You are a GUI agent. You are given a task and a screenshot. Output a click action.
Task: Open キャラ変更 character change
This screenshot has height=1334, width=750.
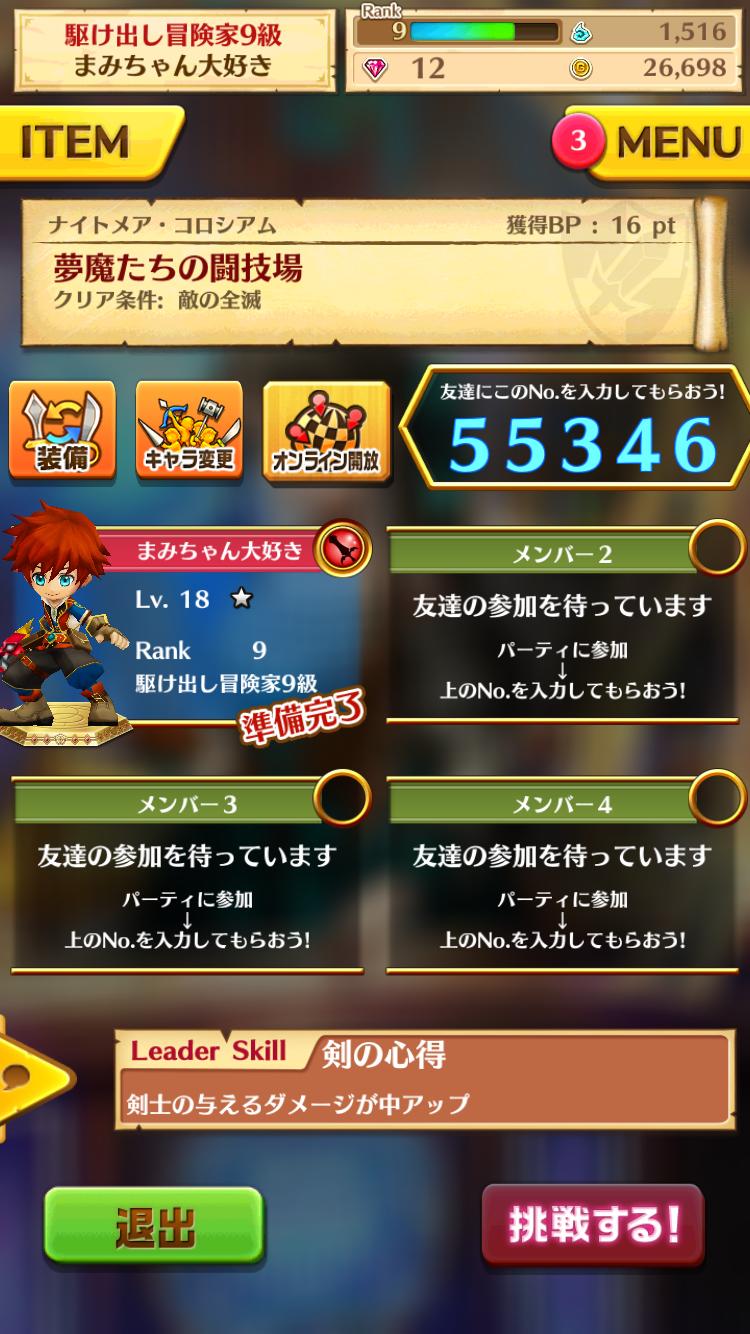click(189, 430)
